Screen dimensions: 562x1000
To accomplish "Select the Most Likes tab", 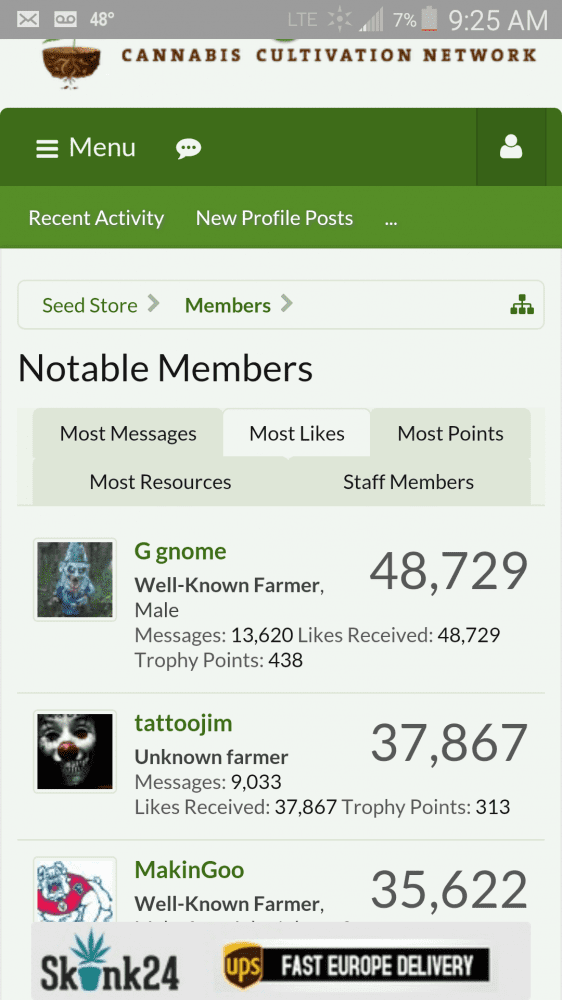I will click(x=297, y=434).
